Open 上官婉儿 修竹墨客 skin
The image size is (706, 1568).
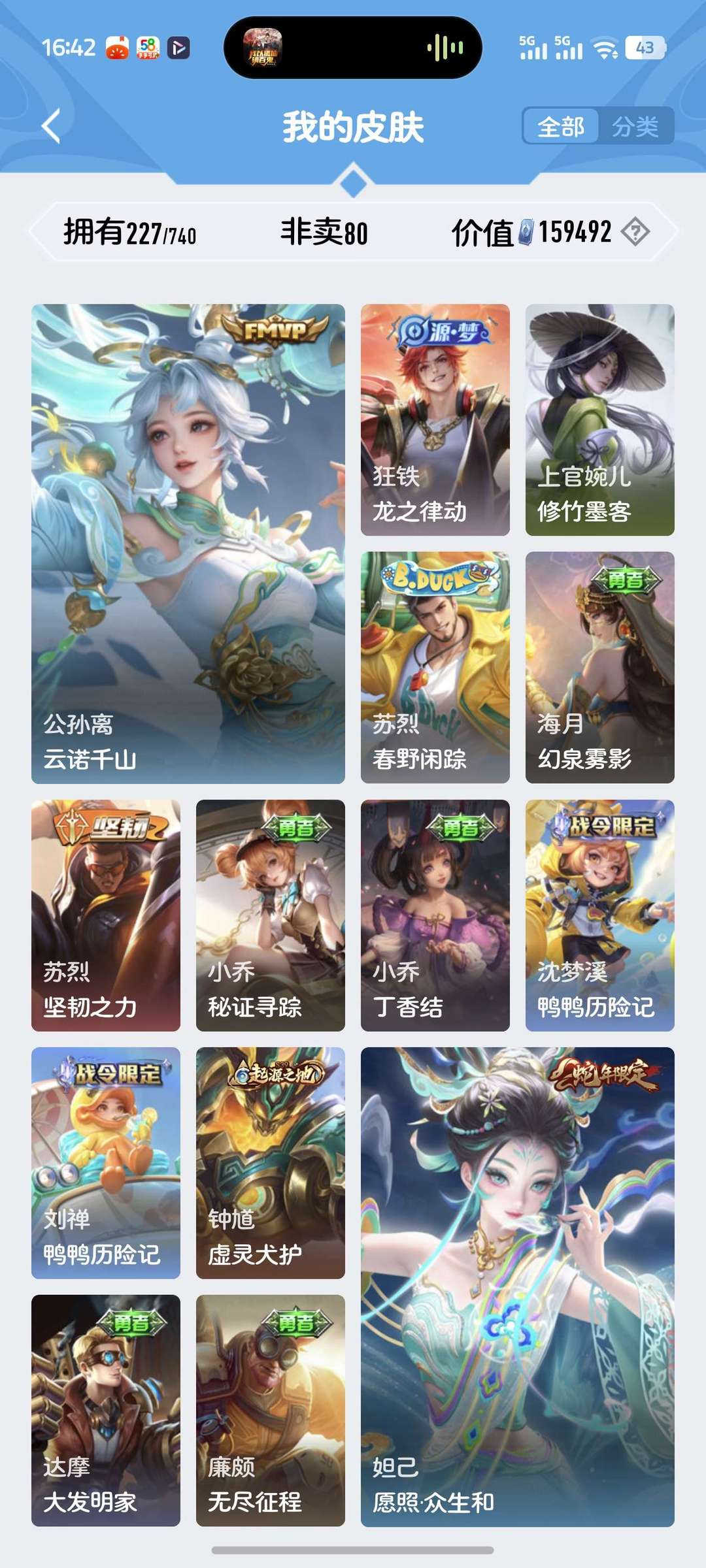coord(599,419)
